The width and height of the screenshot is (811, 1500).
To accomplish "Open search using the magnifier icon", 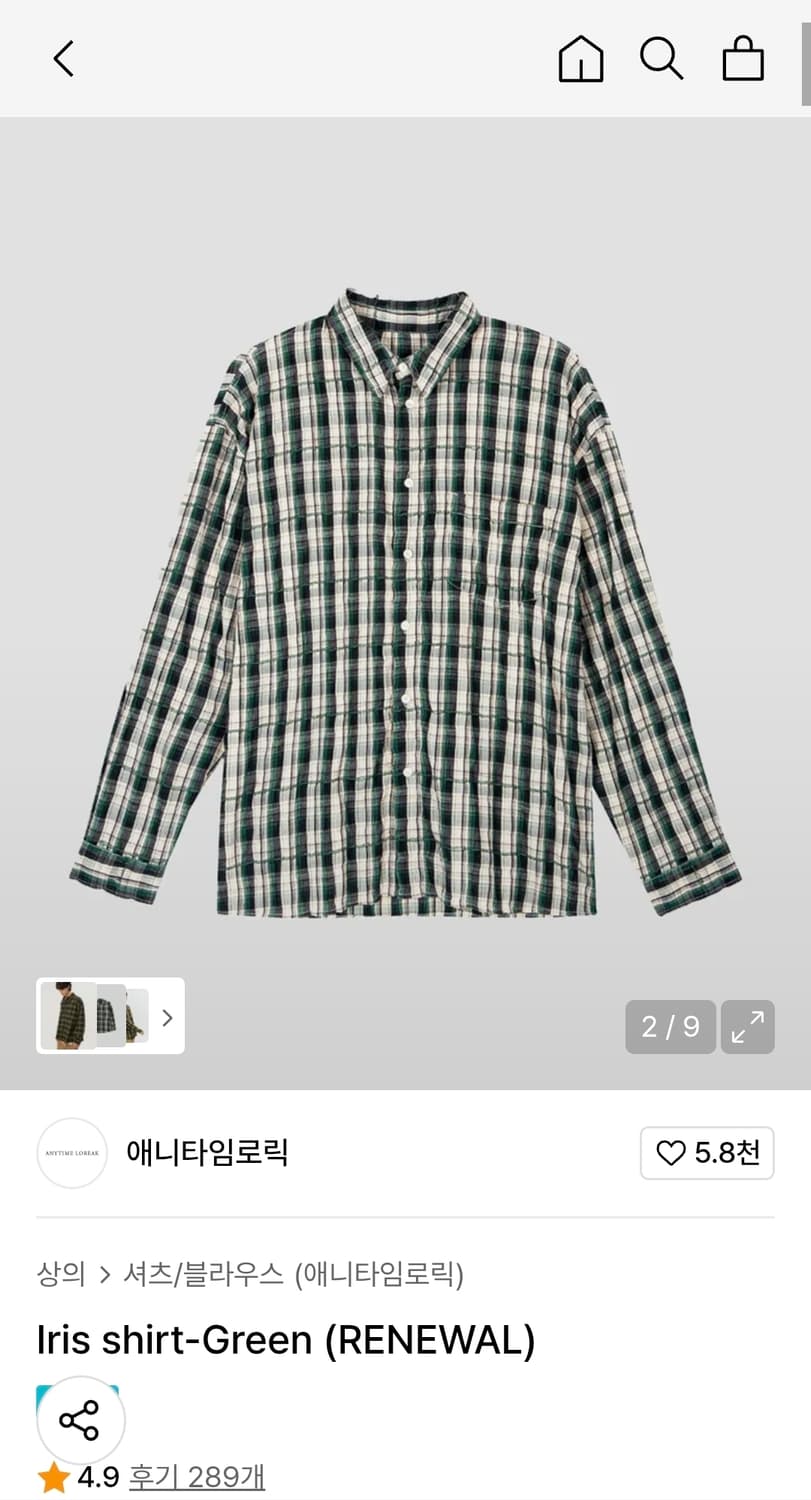I will (x=662, y=58).
